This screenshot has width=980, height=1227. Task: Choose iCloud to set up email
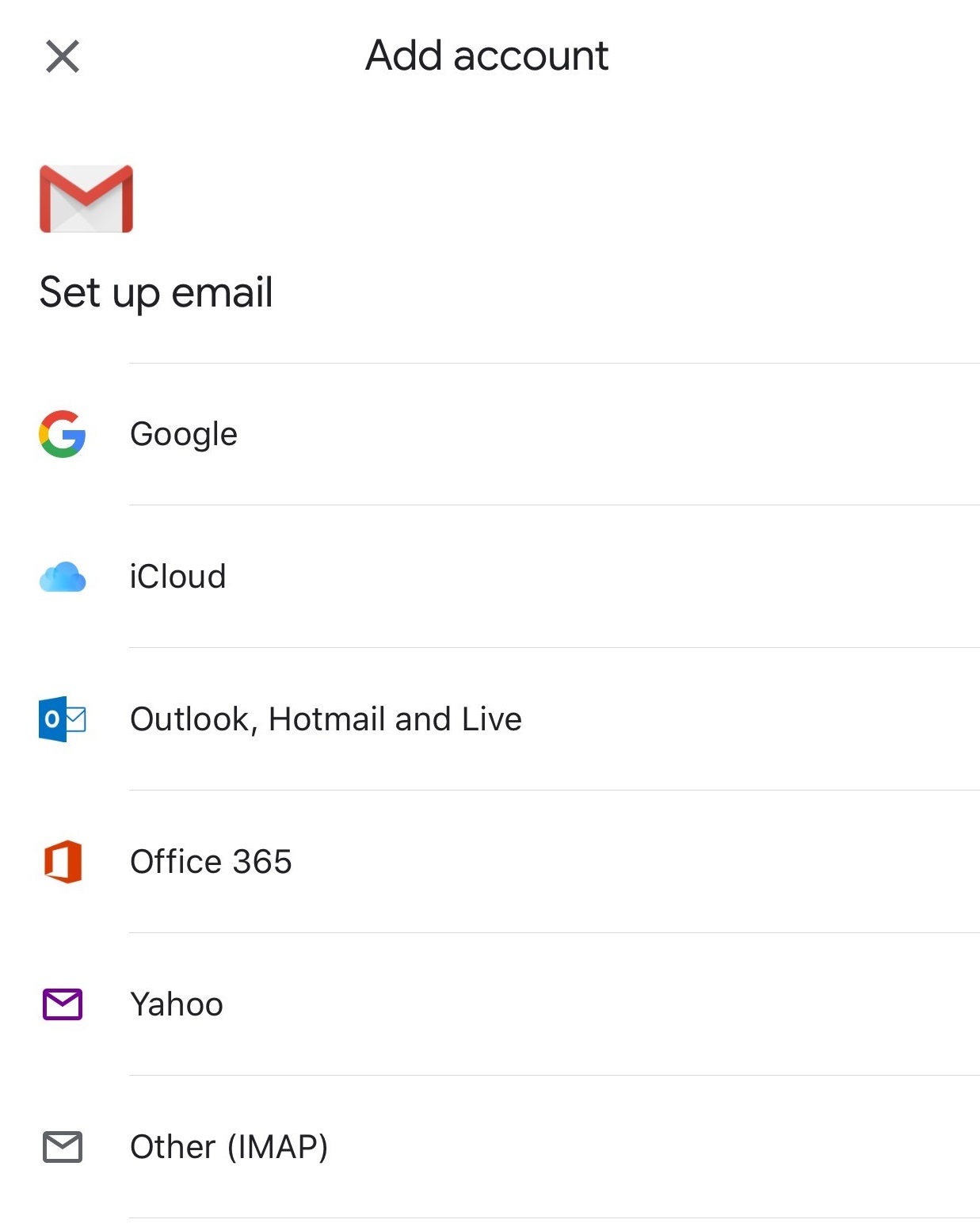pos(177,577)
